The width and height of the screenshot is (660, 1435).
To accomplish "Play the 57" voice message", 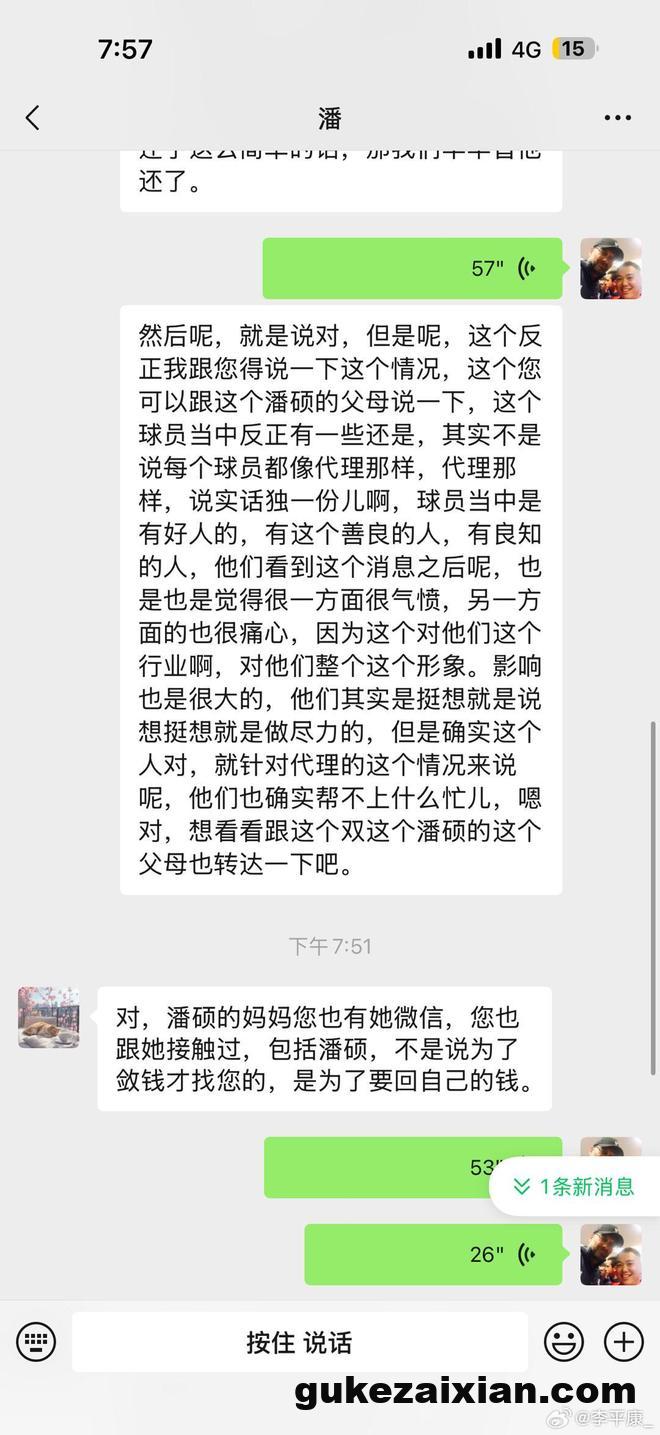I will click(x=412, y=268).
